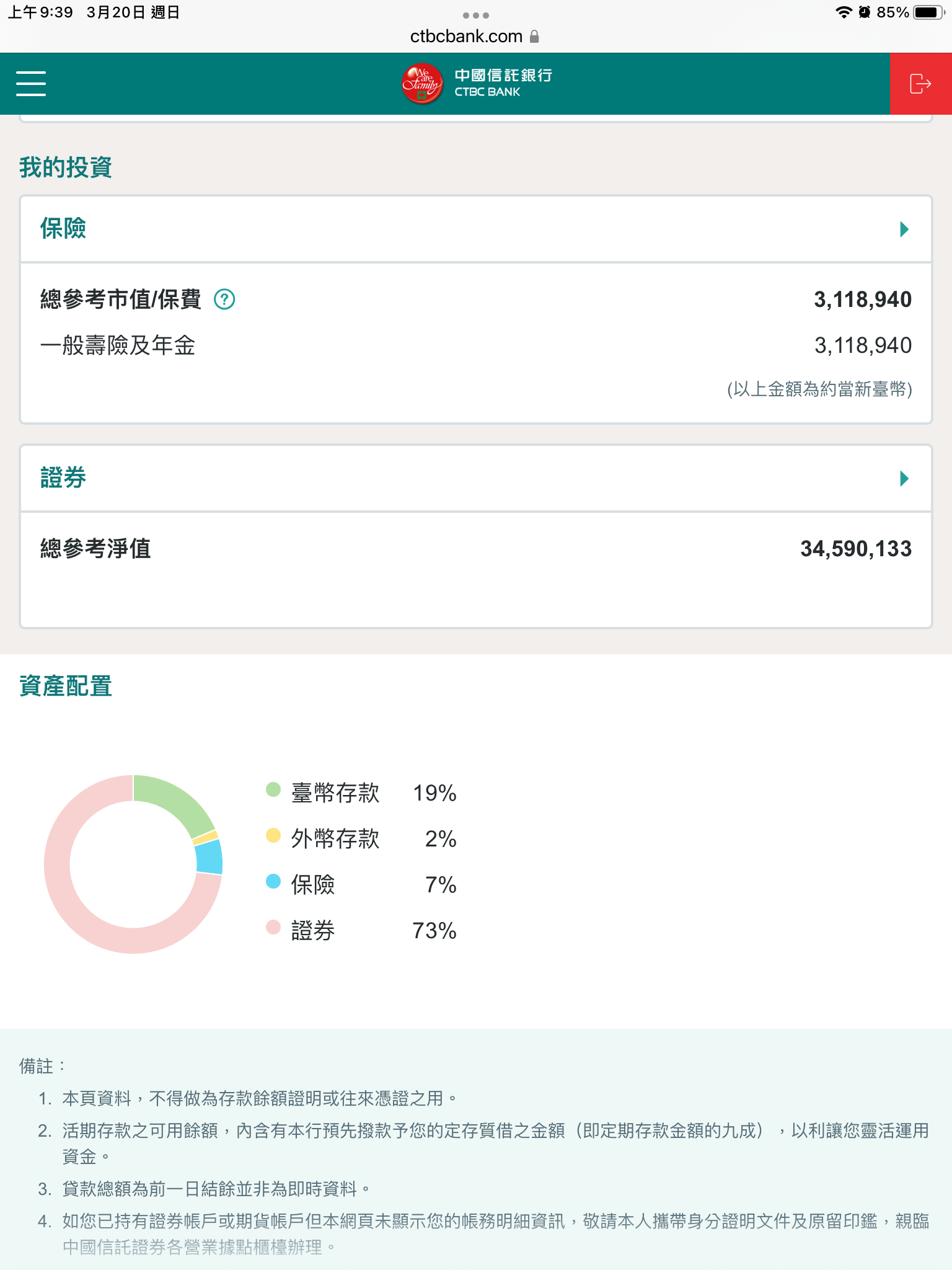Expand the 證券 section arrow
The image size is (952, 1270).
click(904, 479)
